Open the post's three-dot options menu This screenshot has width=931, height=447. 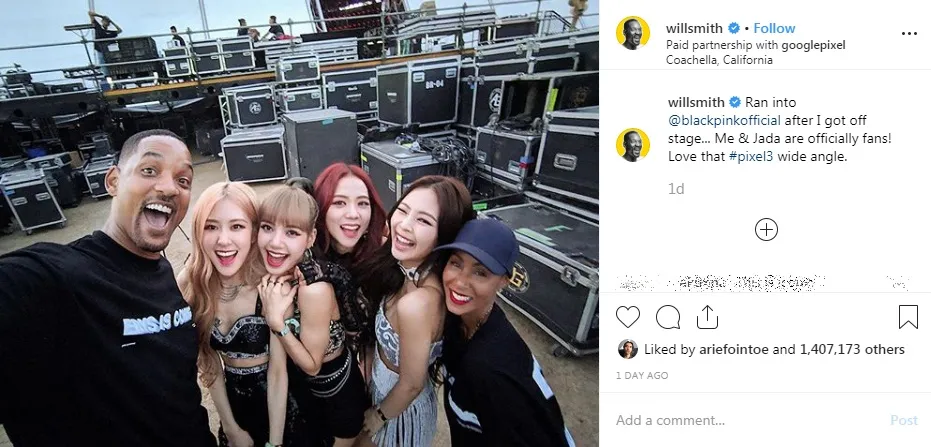tap(908, 33)
